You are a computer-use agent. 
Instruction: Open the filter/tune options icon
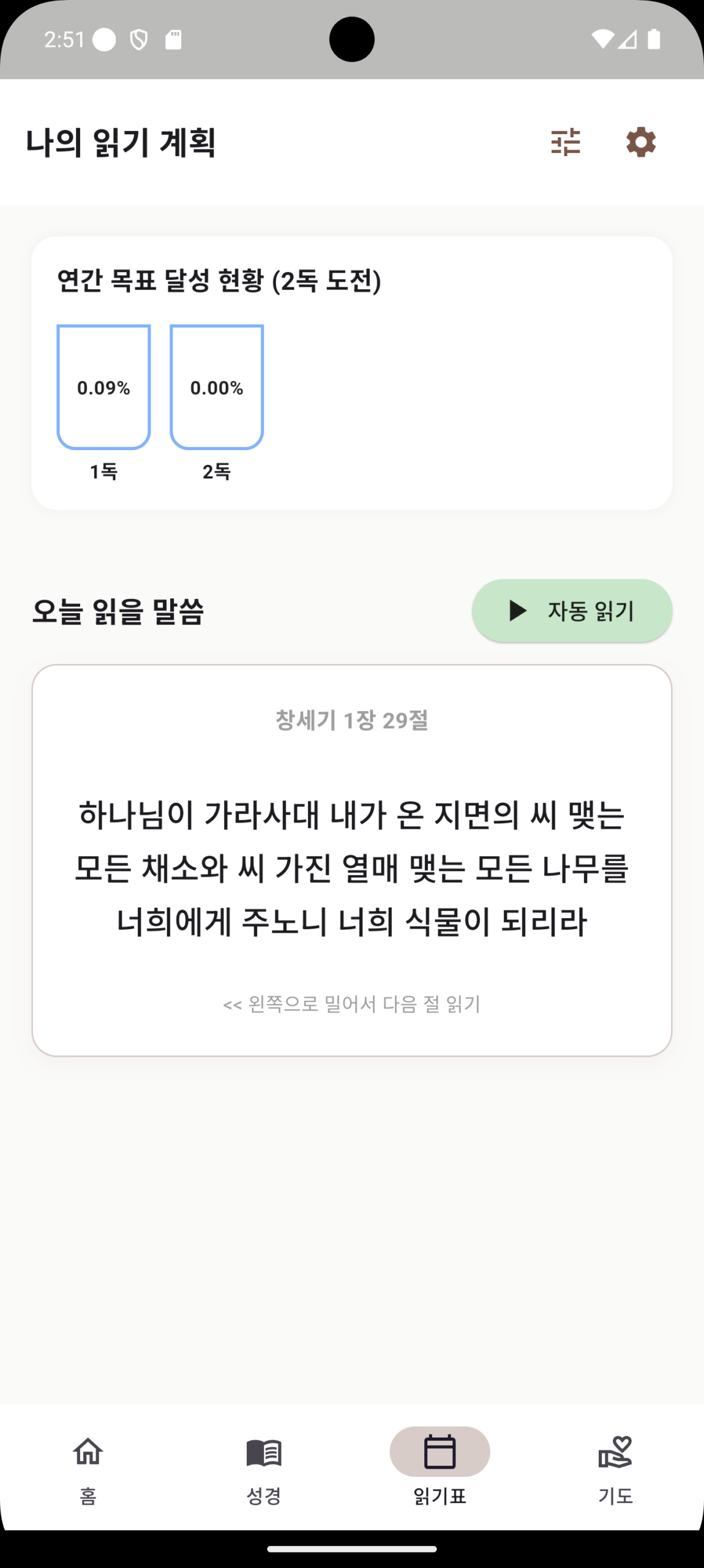pyautogui.click(x=565, y=142)
